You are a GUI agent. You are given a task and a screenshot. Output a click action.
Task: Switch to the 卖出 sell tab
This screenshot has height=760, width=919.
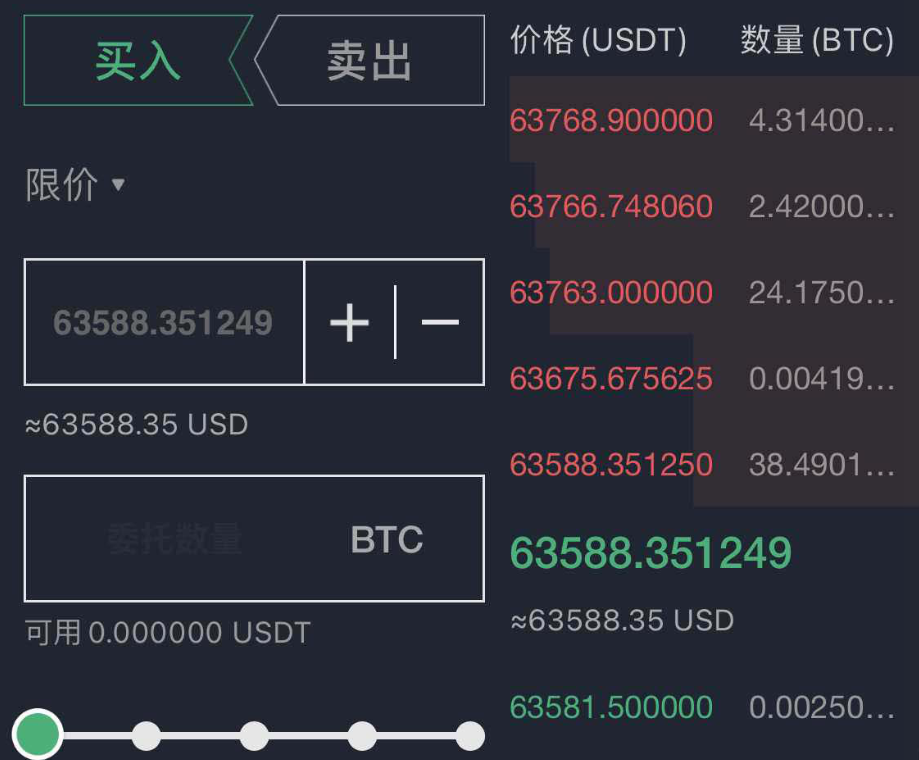coord(370,60)
